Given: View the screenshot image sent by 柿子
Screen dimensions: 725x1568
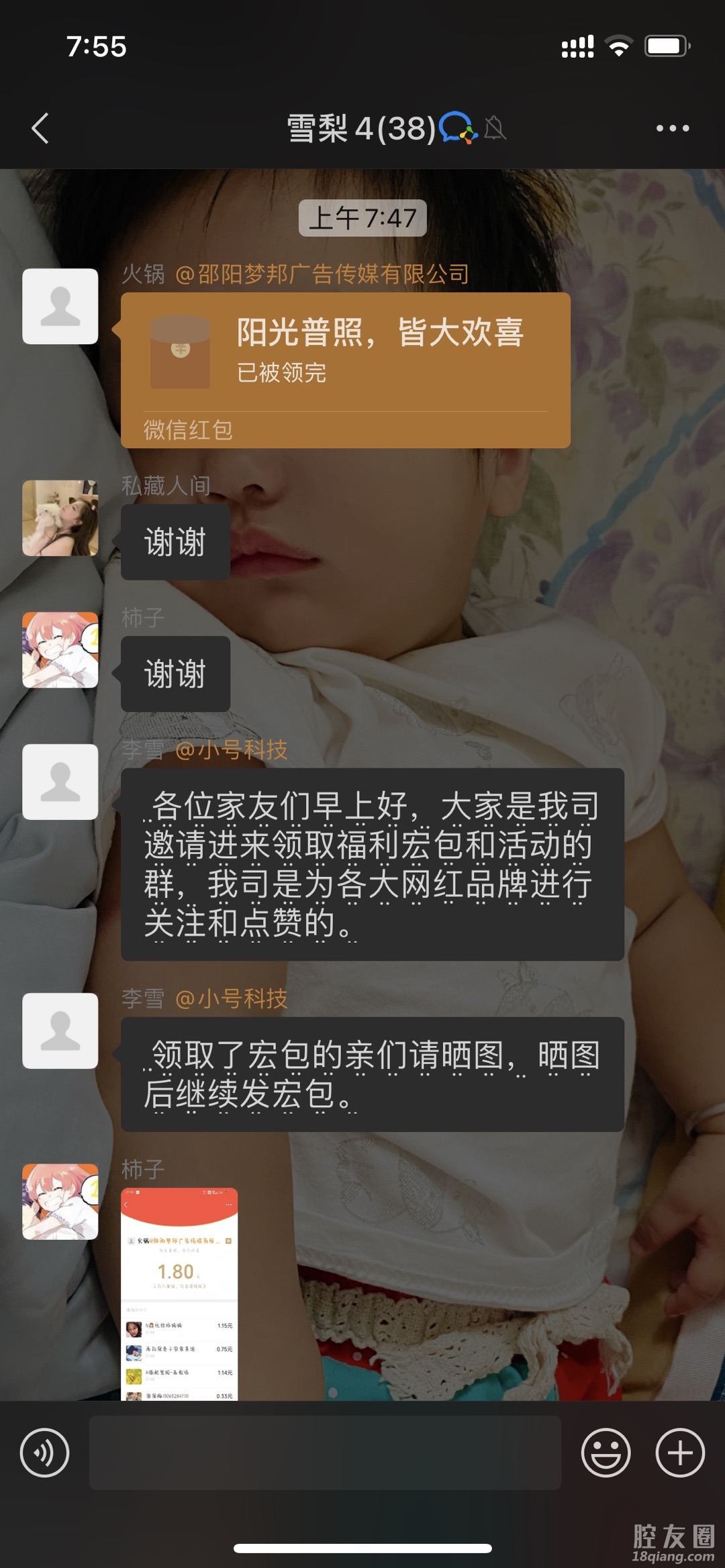Looking at the screenshot, I should tap(179, 1294).
